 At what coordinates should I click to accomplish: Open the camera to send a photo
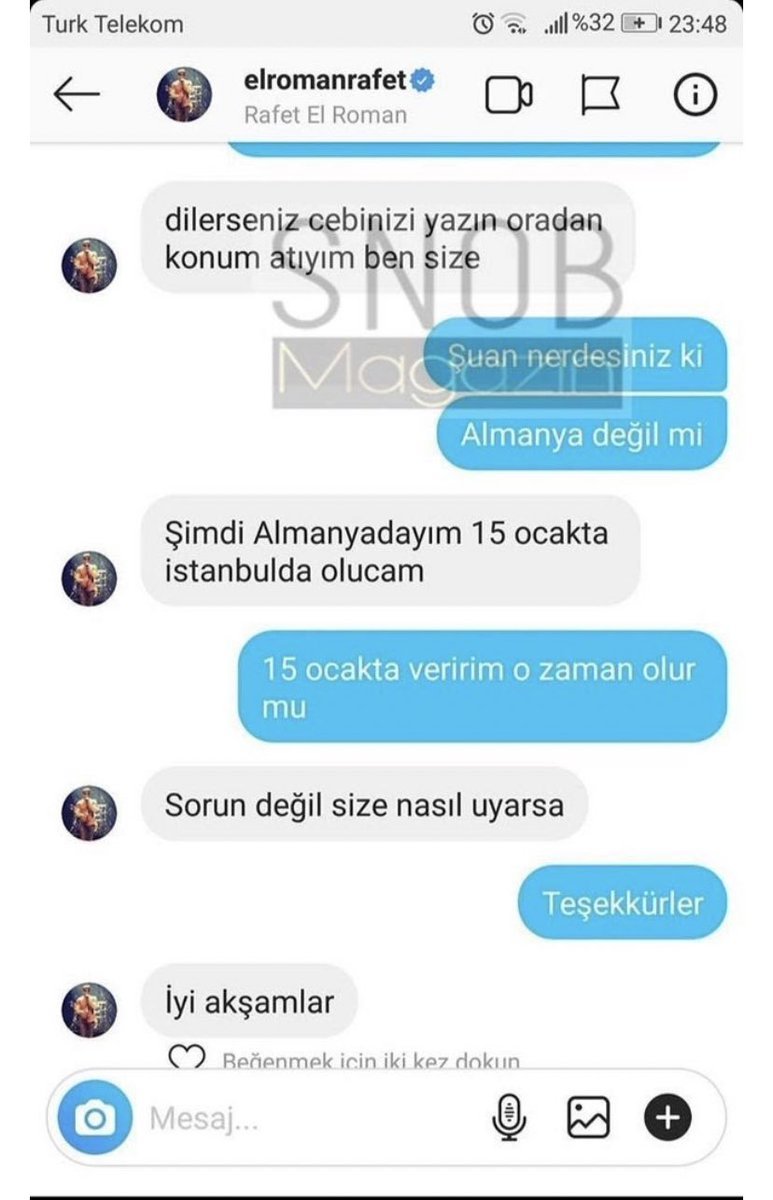pos(95,1118)
